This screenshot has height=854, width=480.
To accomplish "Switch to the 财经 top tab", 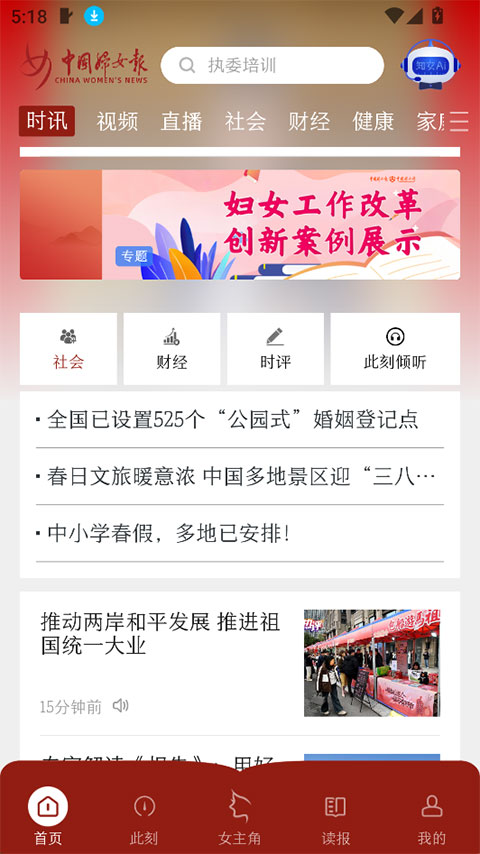I will click(x=309, y=121).
